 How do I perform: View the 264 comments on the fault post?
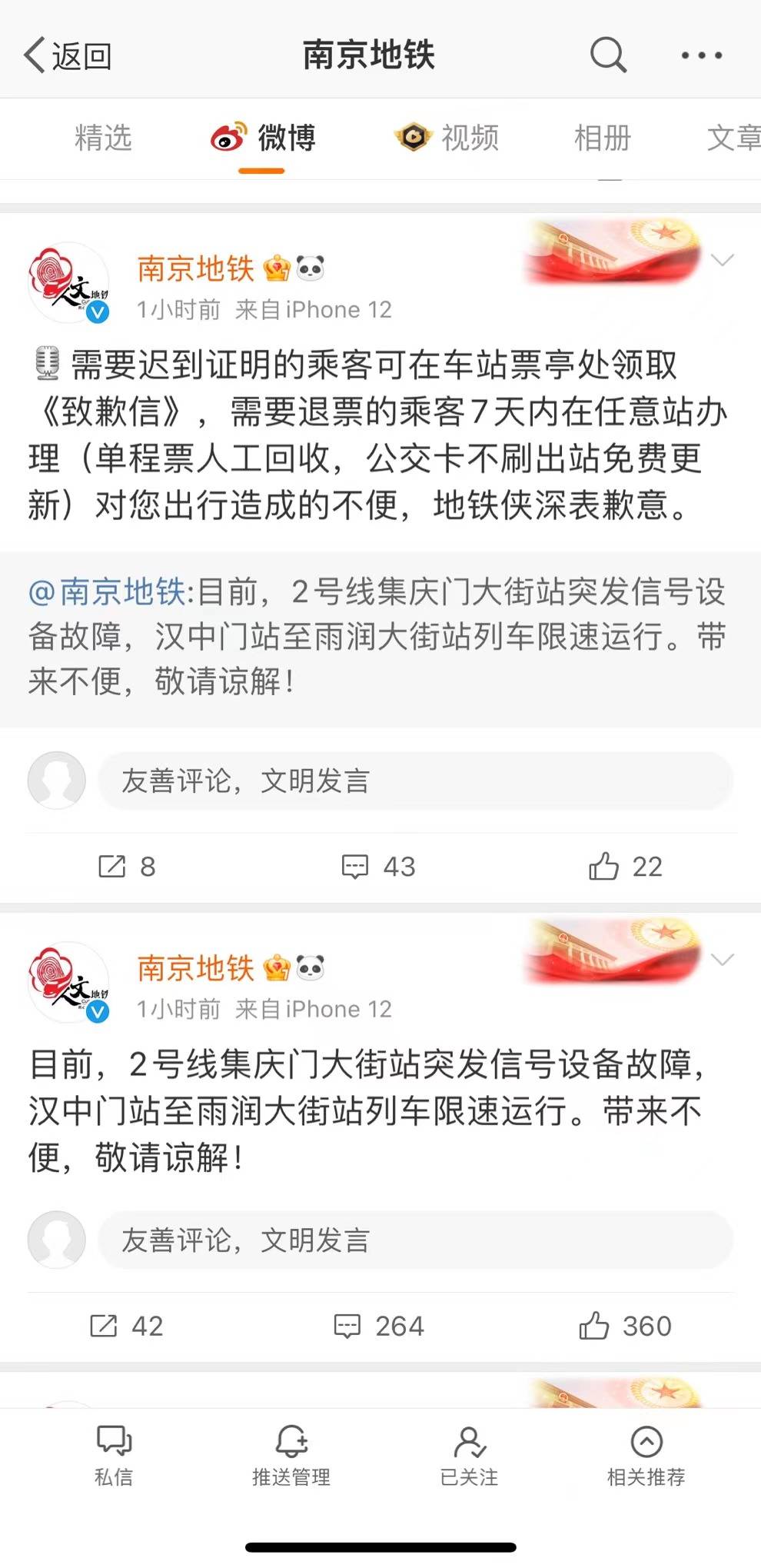click(378, 1326)
